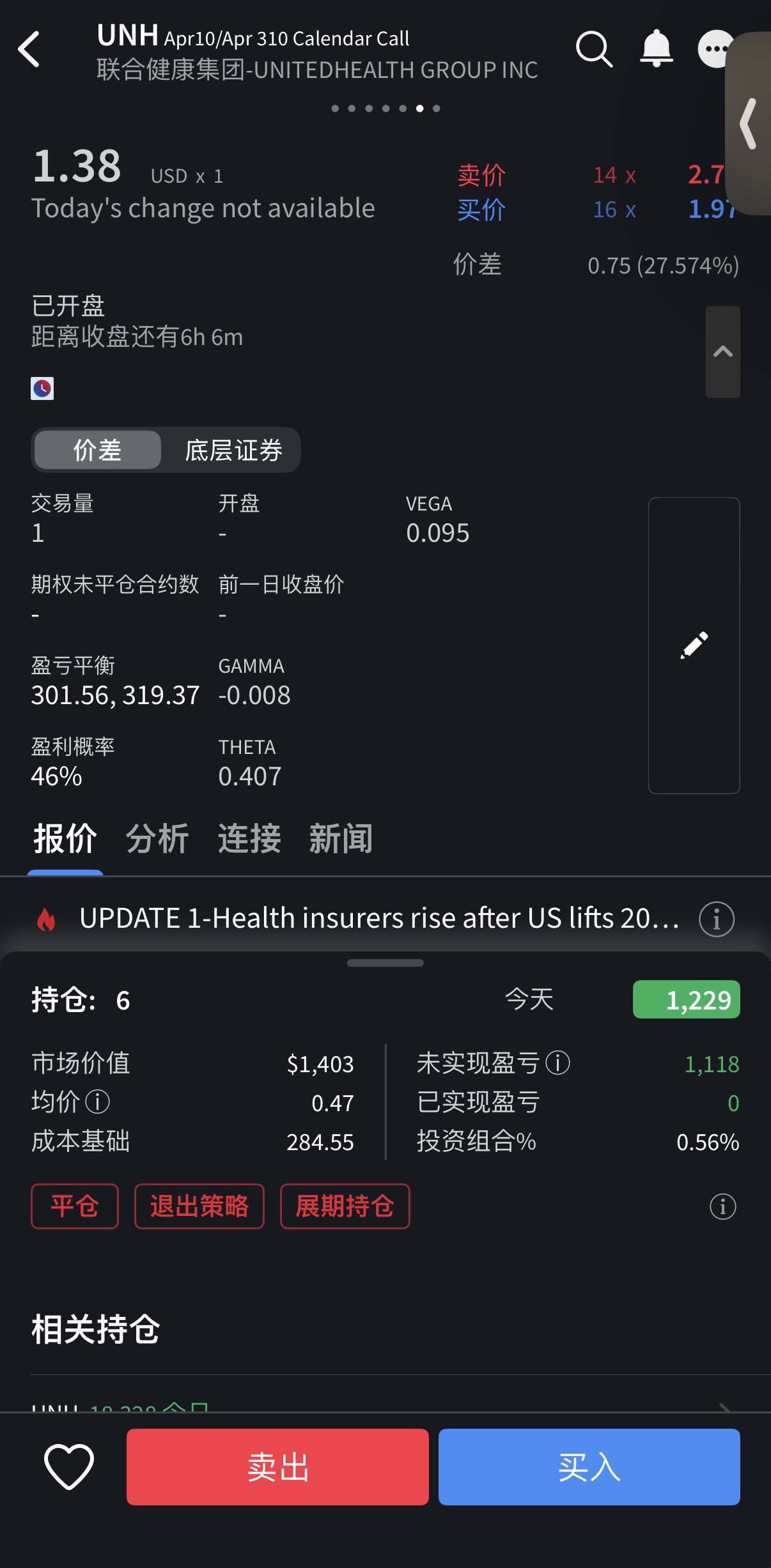Screen dimensions: 771x1568
Task: Edit the displayed data fields
Action: pyautogui.click(x=694, y=645)
